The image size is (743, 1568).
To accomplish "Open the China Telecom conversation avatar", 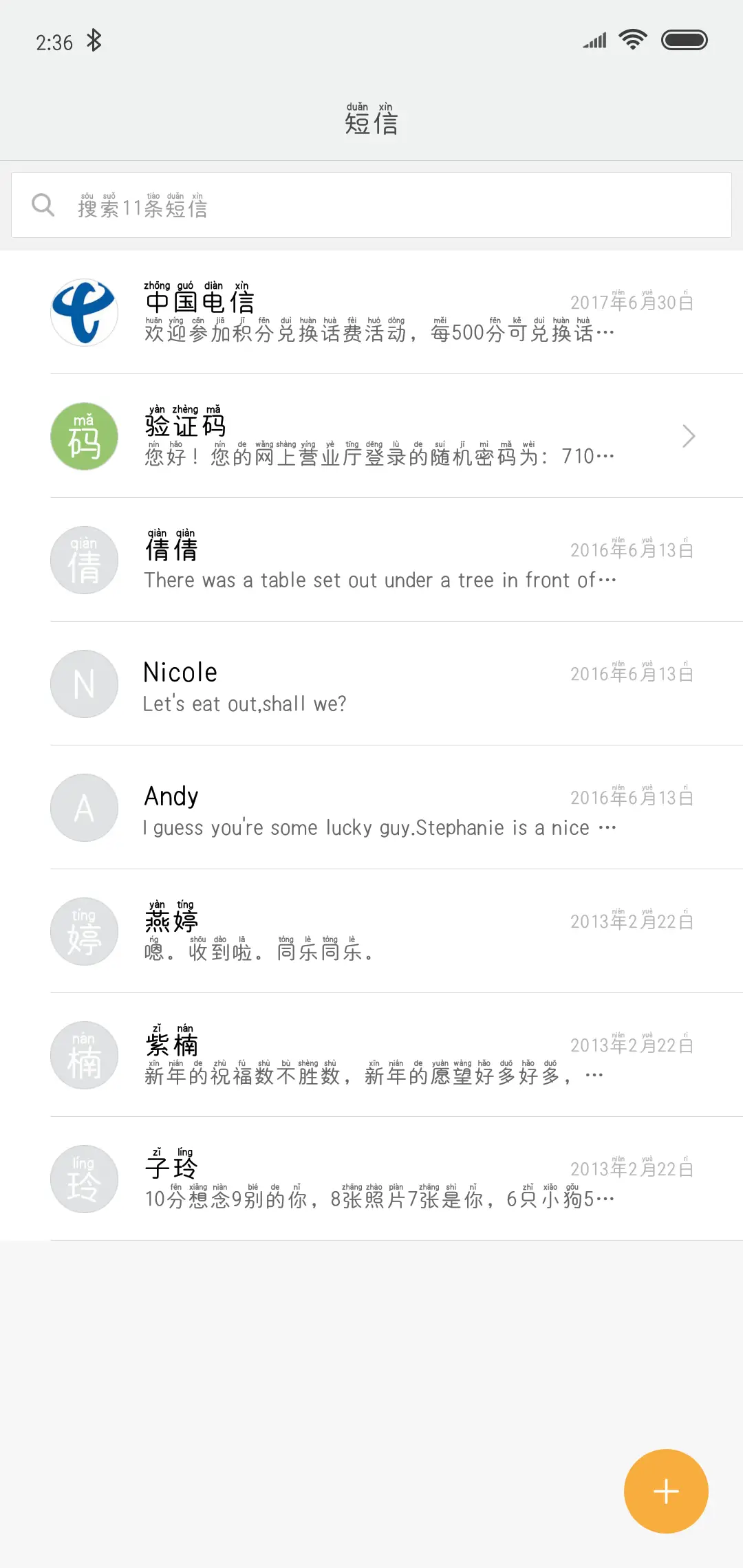I will [x=84, y=313].
